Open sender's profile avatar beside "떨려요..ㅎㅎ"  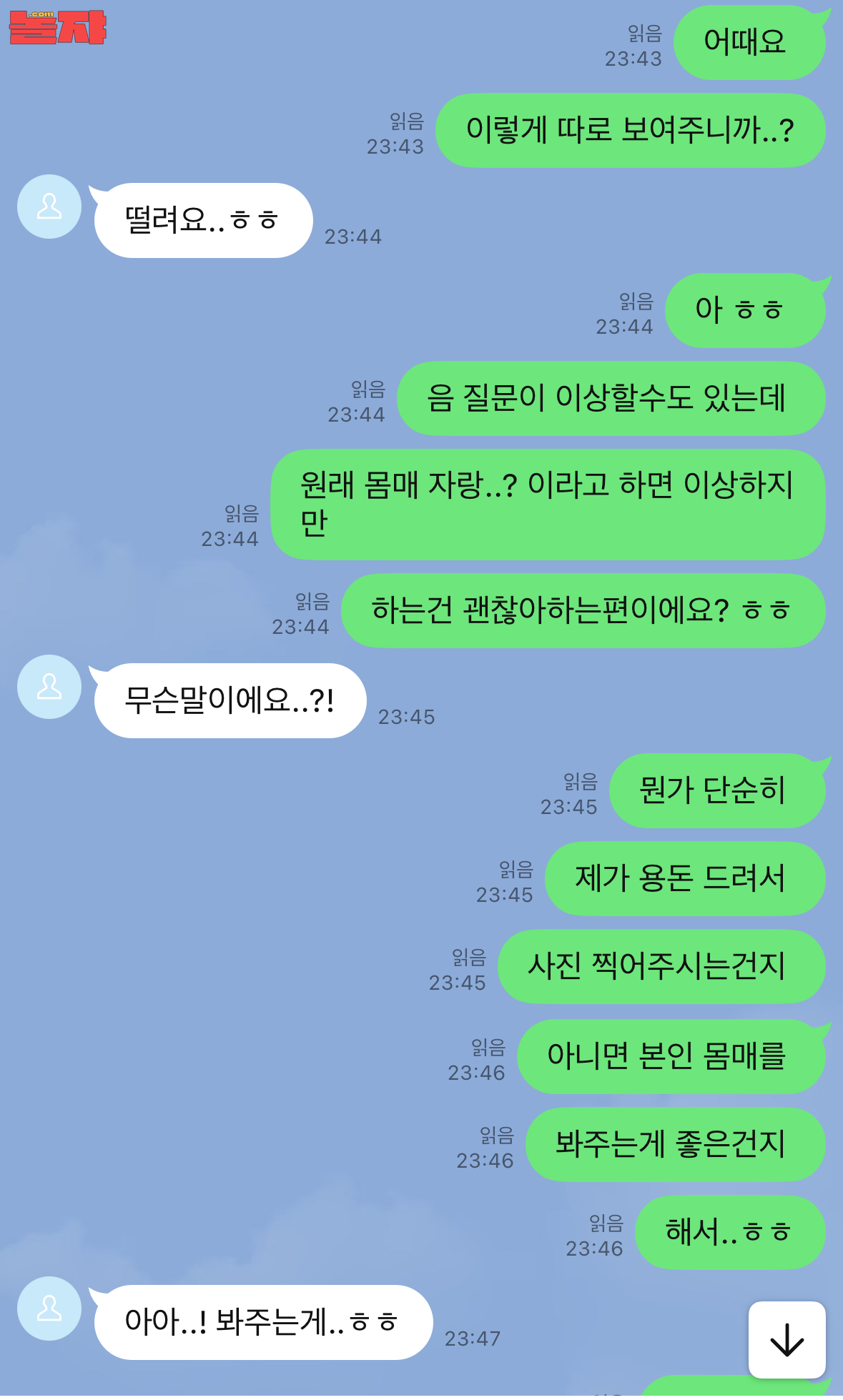tap(49, 207)
